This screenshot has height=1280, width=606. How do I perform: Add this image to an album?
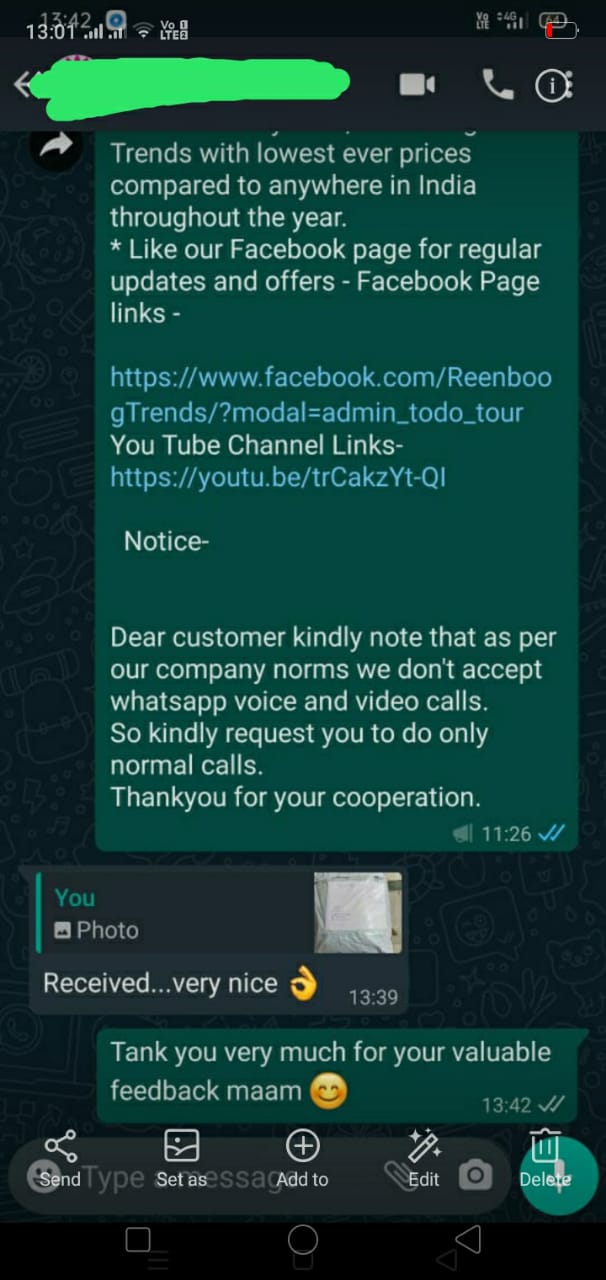click(302, 1158)
